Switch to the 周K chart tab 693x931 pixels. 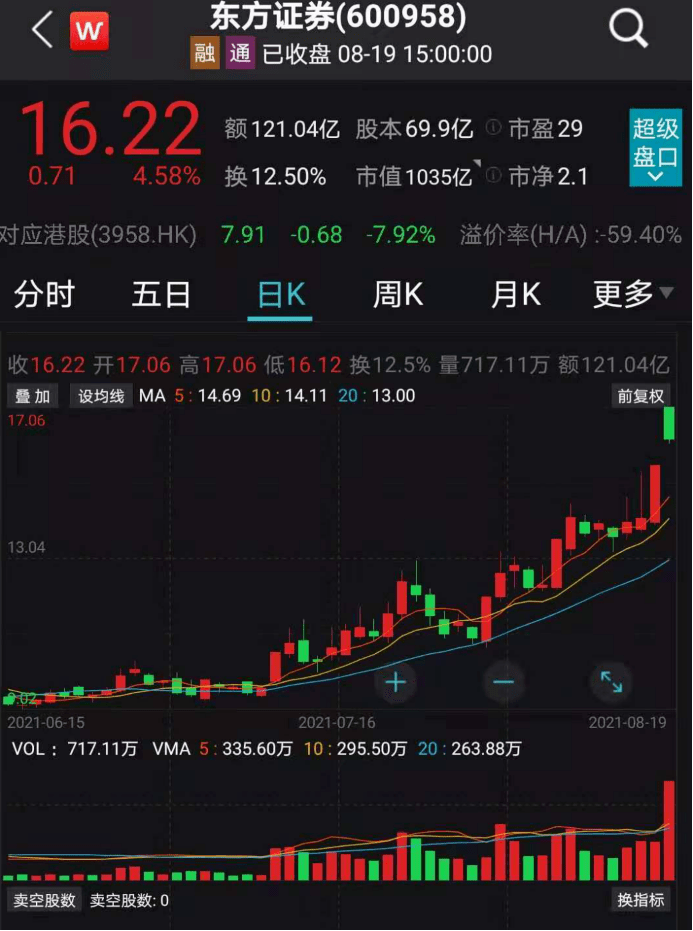click(398, 295)
